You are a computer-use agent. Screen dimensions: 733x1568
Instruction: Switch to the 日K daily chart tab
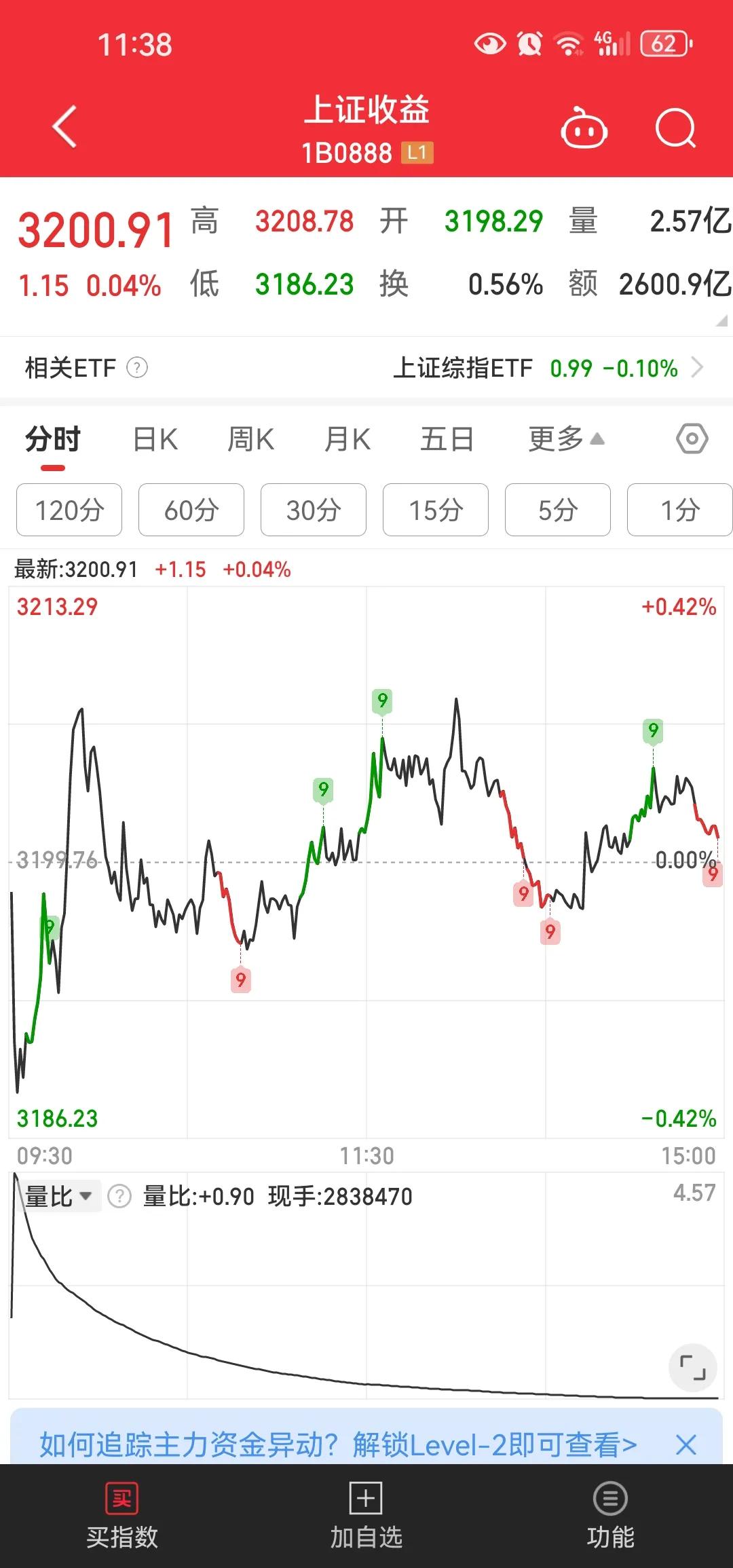[x=155, y=439]
